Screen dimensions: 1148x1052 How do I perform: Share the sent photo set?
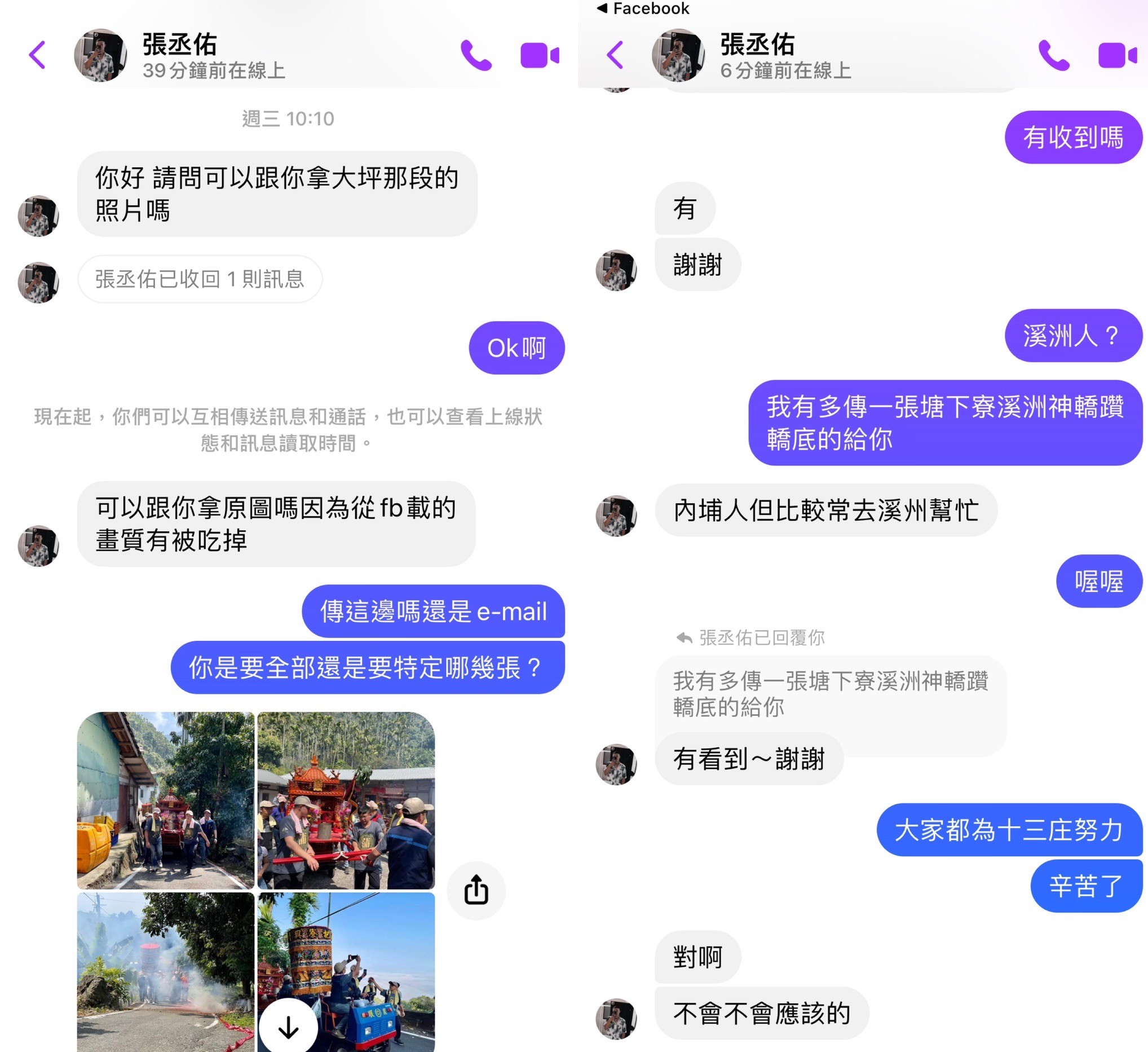point(476,890)
